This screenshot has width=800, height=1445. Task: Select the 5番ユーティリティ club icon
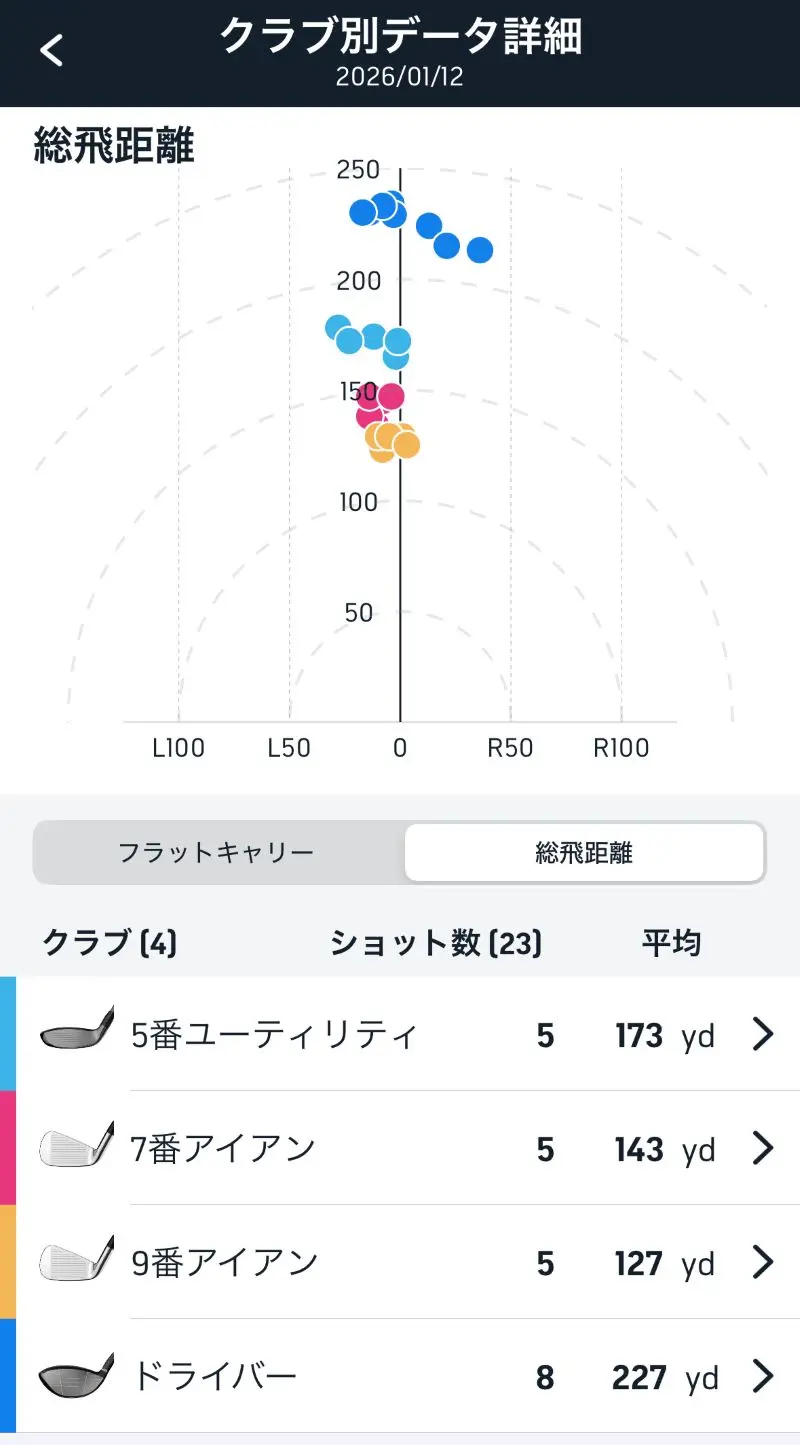(x=75, y=1035)
